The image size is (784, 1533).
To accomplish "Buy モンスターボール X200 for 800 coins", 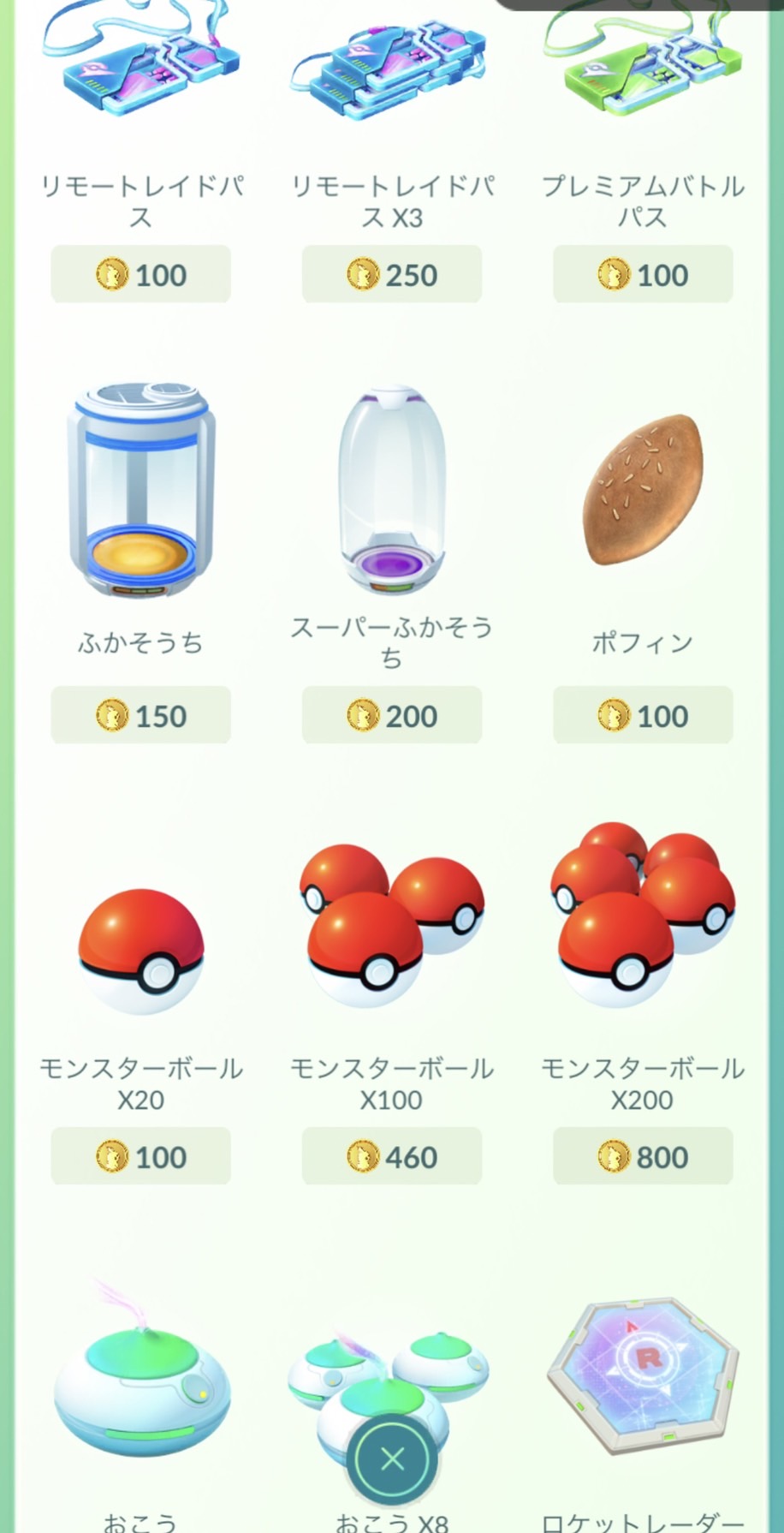I will pos(643,1157).
